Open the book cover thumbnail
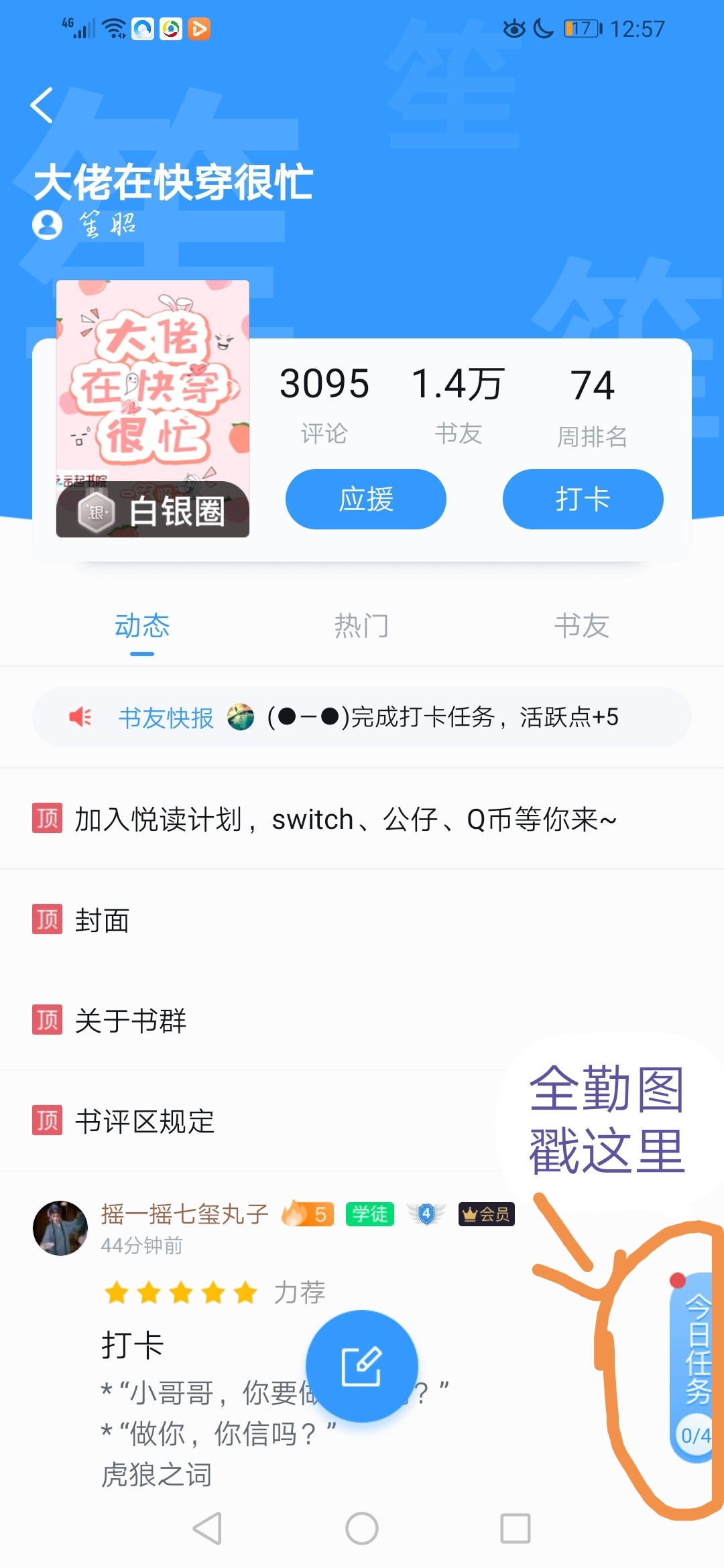The height and width of the screenshot is (1568, 724). [x=153, y=408]
